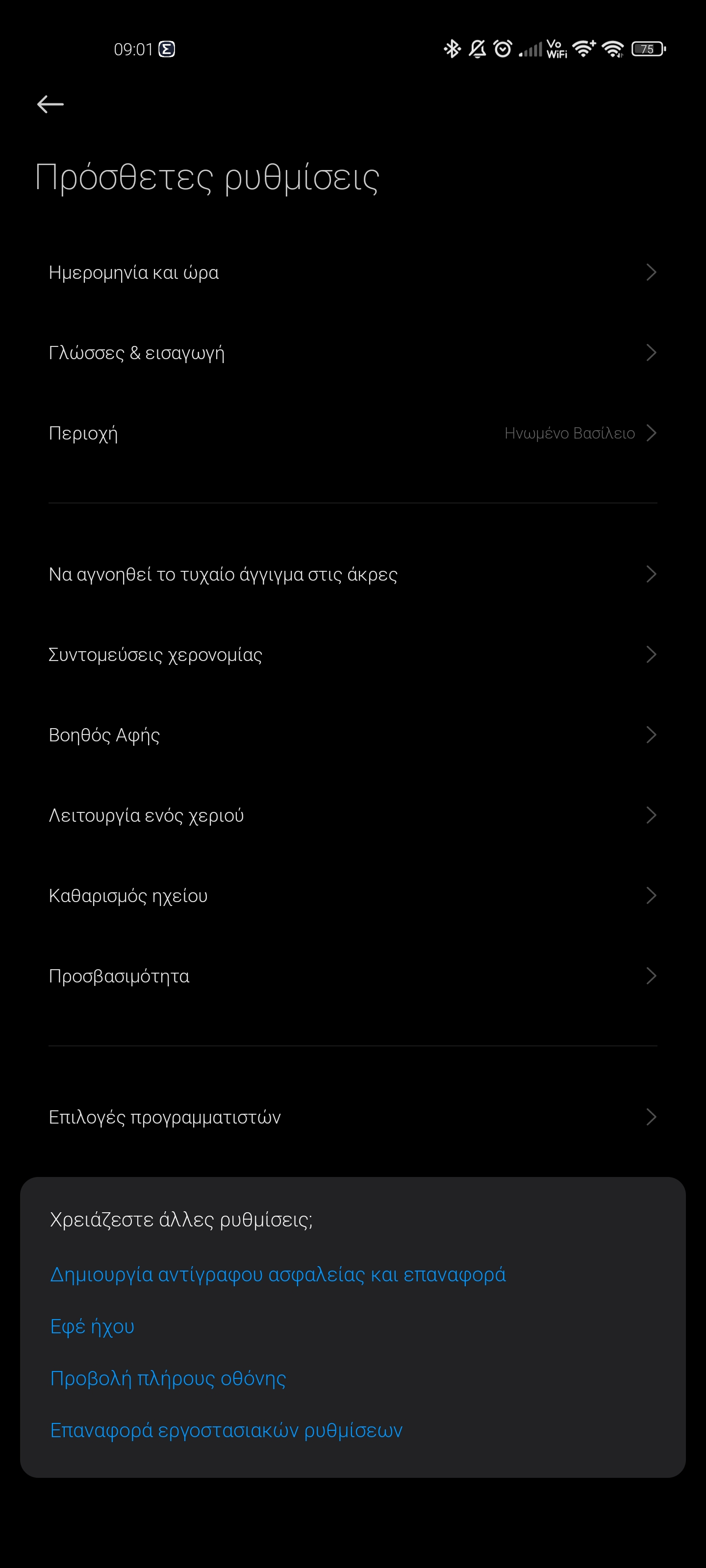
Task: Change the Περιοχή setting
Action: [x=353, y=433]
